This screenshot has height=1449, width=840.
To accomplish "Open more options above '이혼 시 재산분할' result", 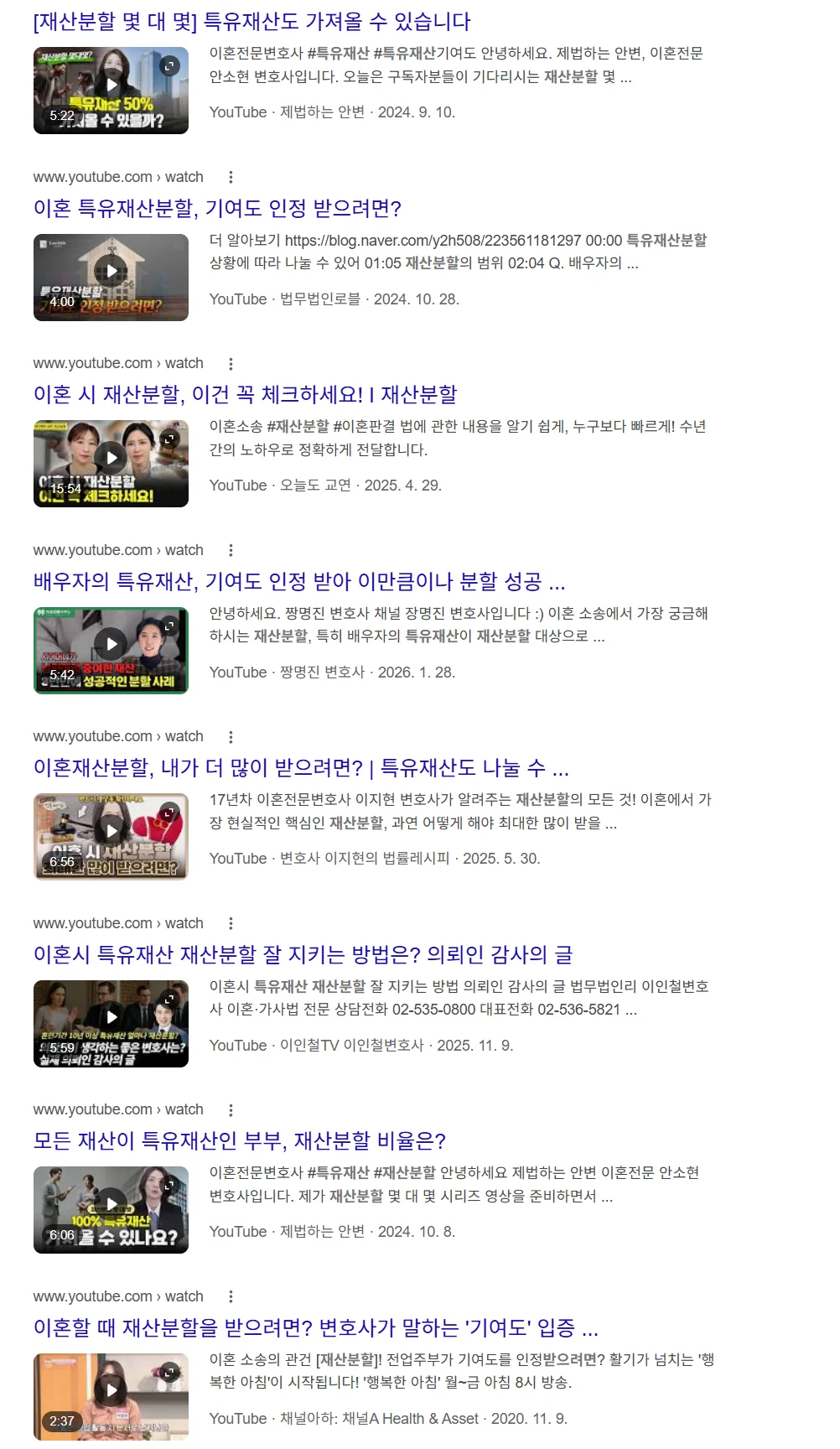I will coord(231,363).
